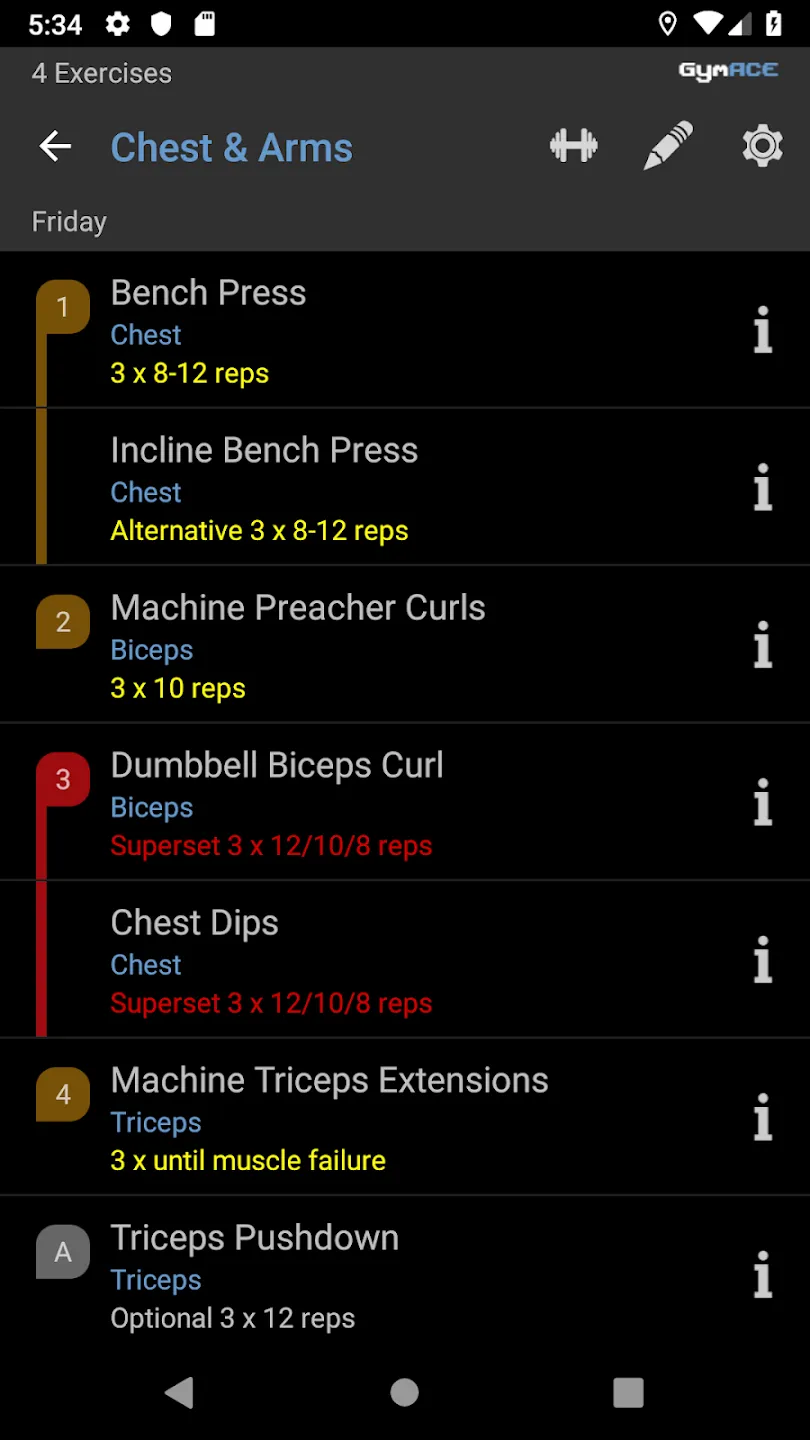Select the Machine Preacher Curls exercise

coord(405,644)
